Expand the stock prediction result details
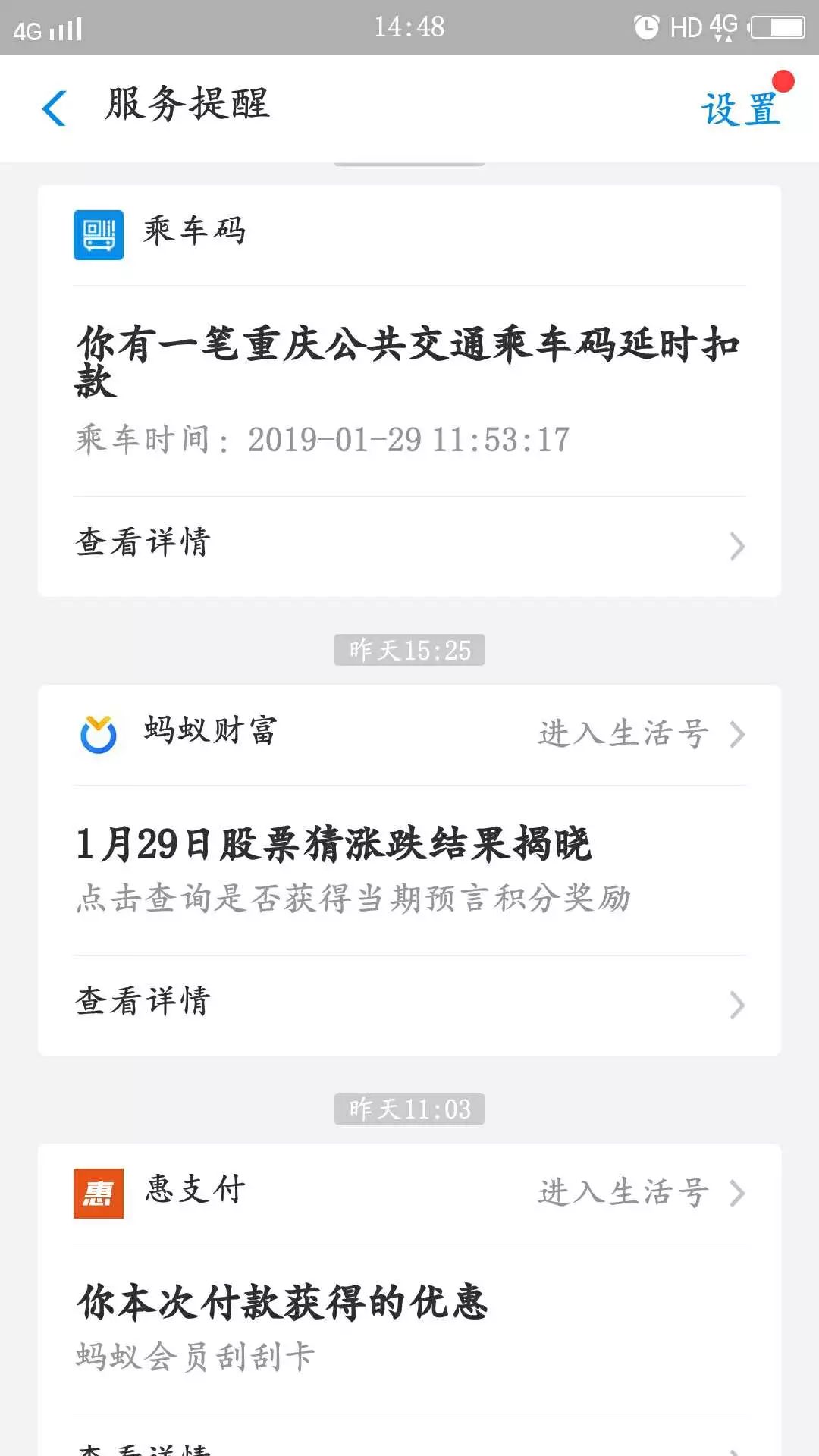The image size is (819, 1456). tap(409, 1001)
